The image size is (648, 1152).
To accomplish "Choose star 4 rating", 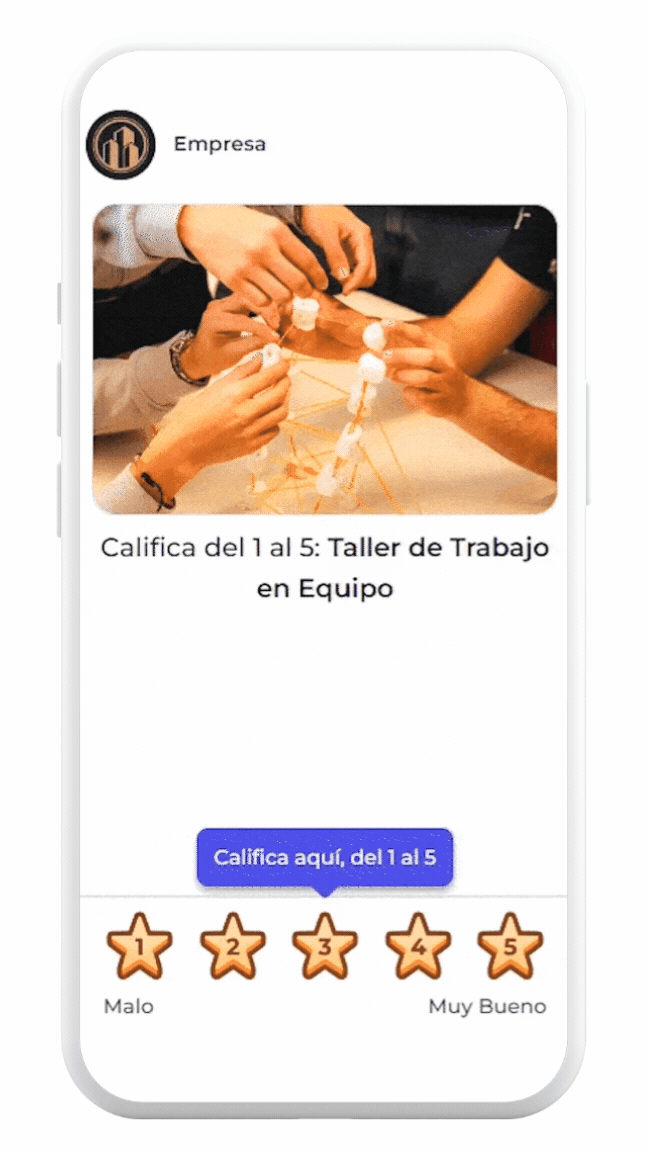I will tap(418, 946).
